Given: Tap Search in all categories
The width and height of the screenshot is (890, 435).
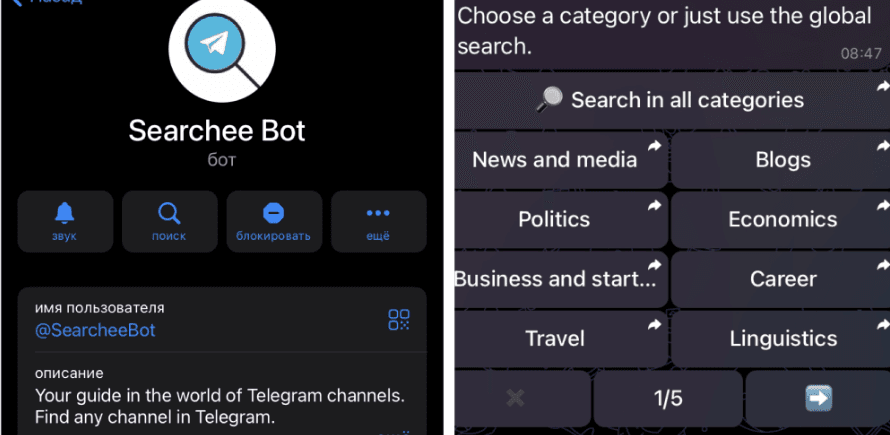Looking at the screenshot, I should 670,100.
